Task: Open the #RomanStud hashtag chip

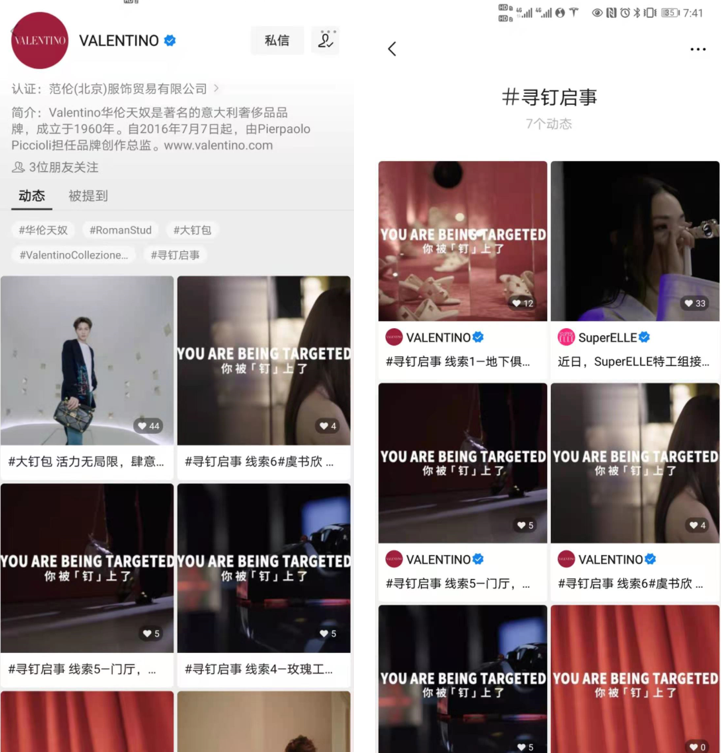Action: click(120, 230)
